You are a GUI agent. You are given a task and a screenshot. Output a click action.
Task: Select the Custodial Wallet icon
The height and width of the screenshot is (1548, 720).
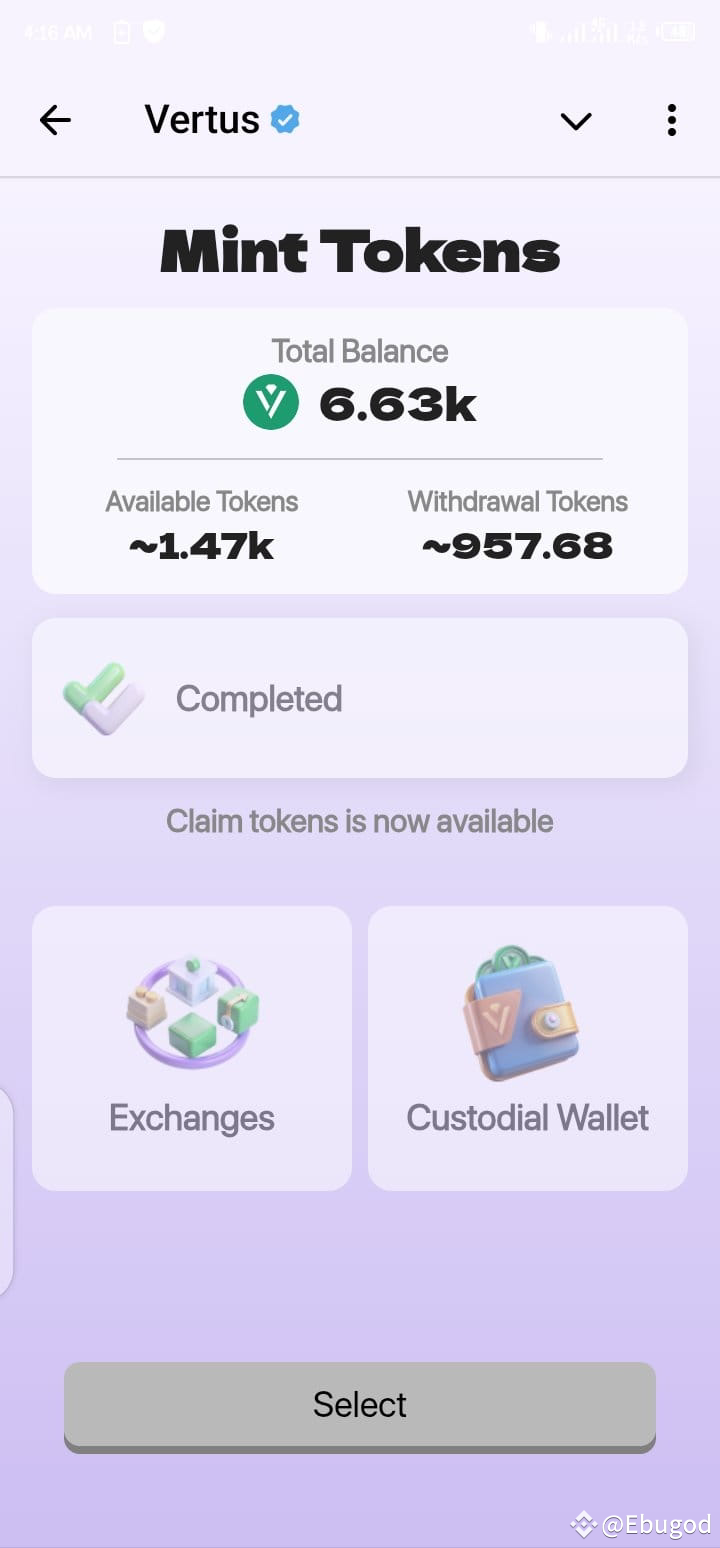click(x=526, y=1010)
